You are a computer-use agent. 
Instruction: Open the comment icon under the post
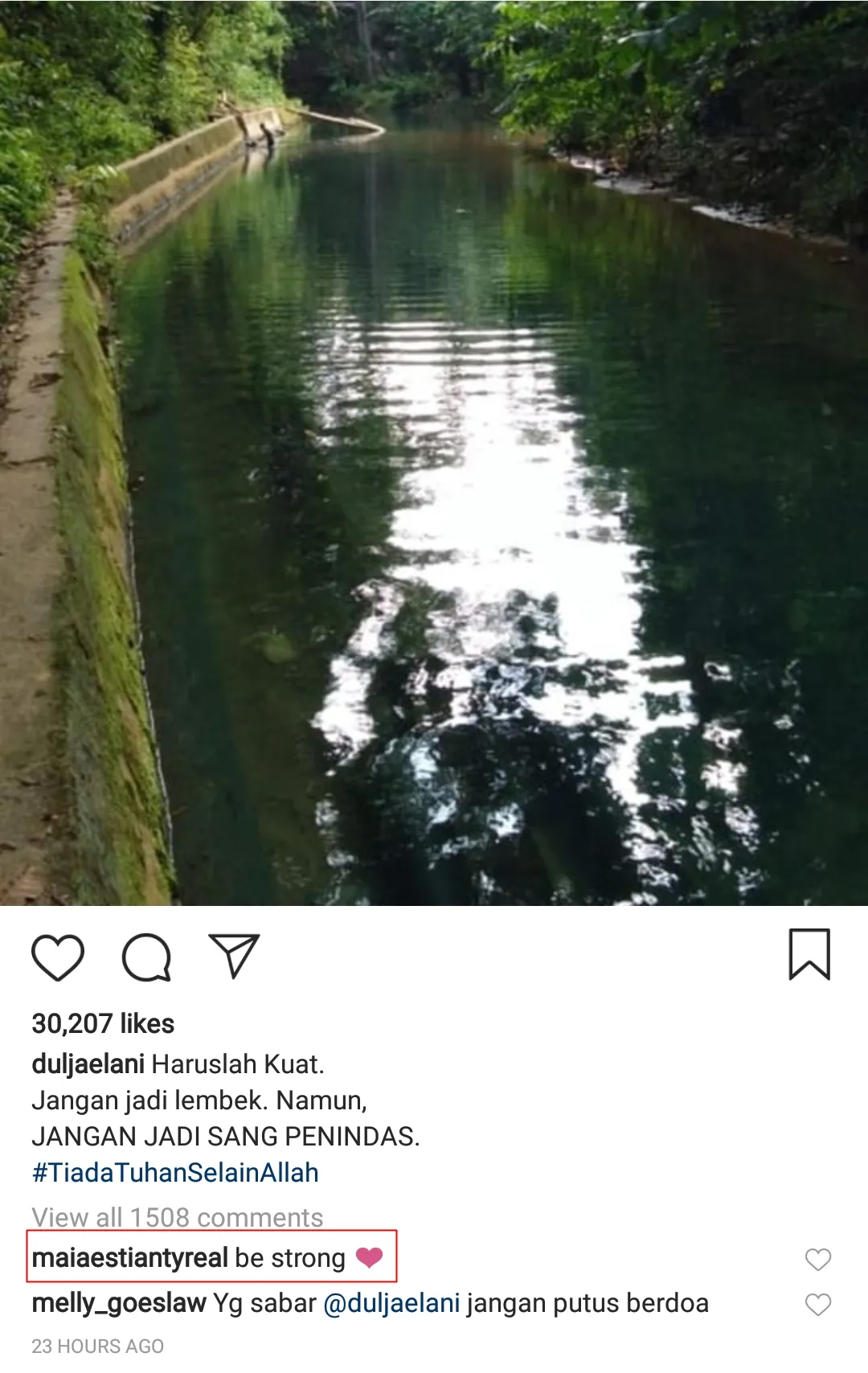146,957
